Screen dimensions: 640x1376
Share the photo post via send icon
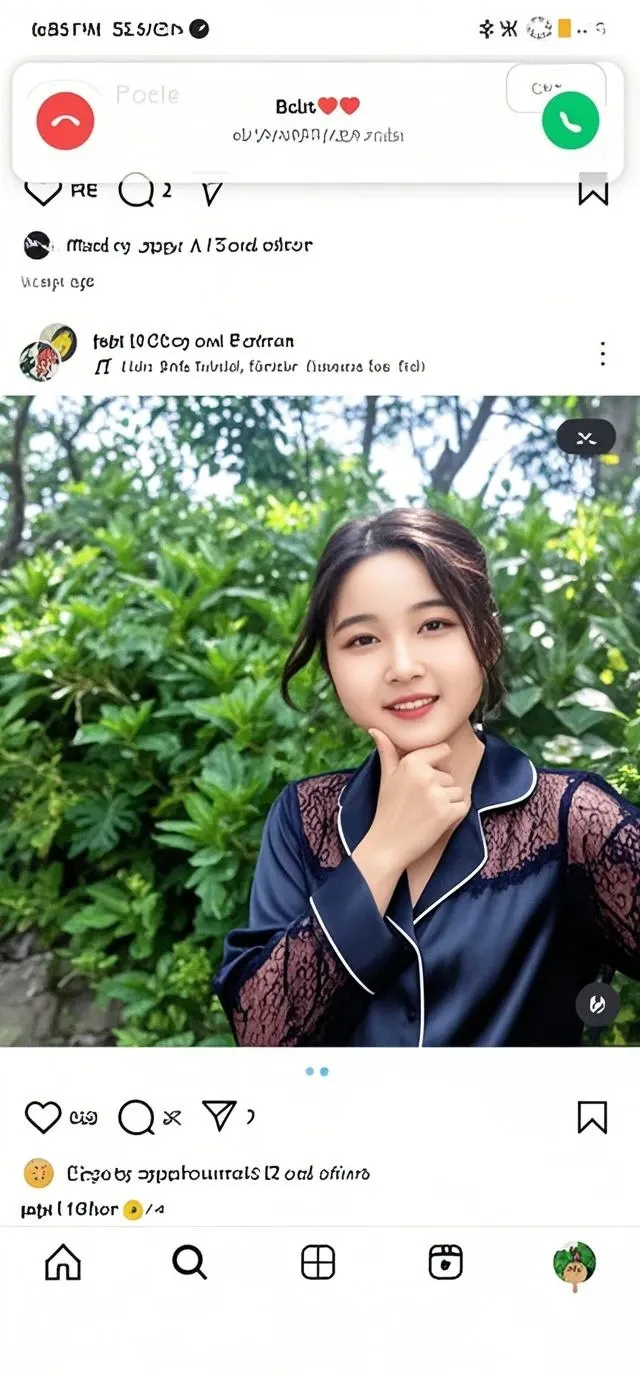point(219,1115)
